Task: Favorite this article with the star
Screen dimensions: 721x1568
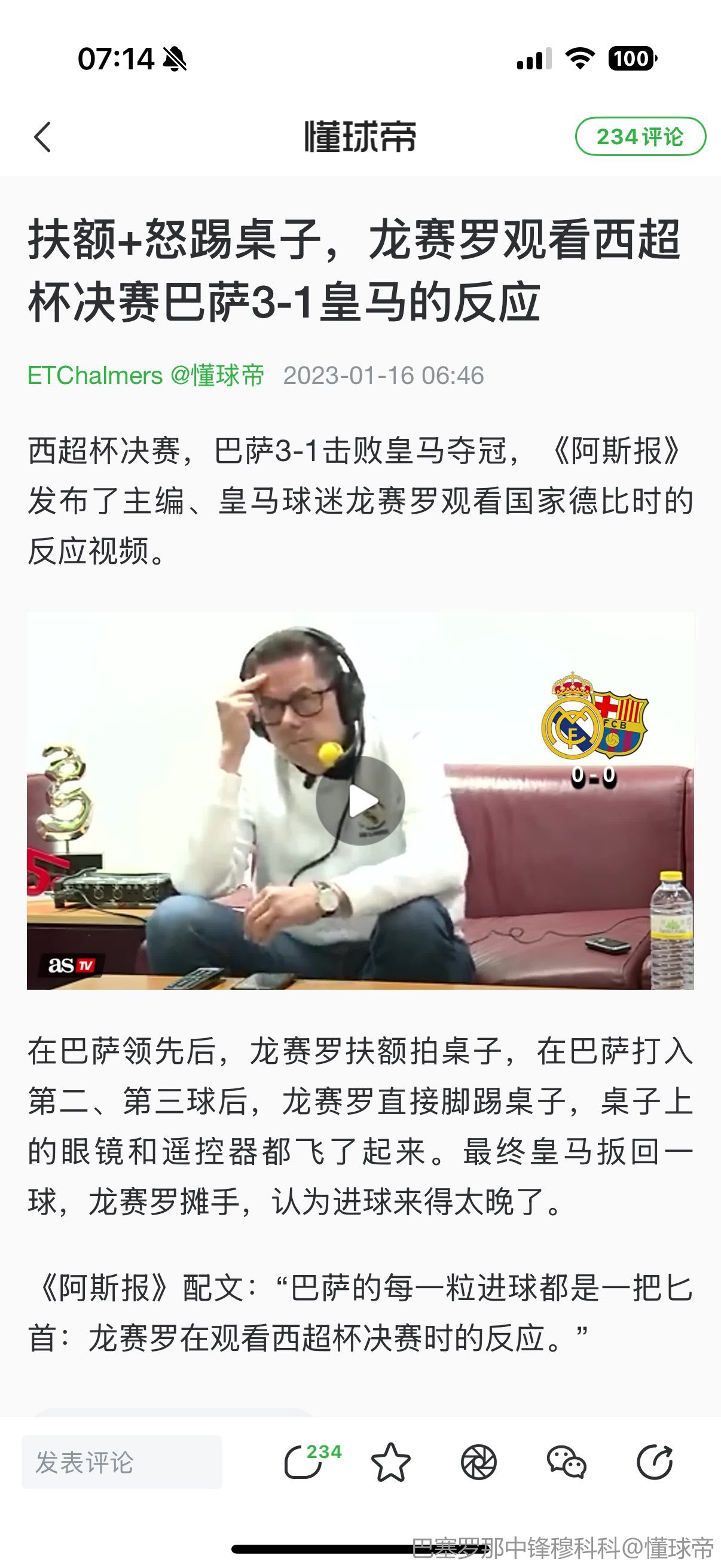Action: [390, 1462]
